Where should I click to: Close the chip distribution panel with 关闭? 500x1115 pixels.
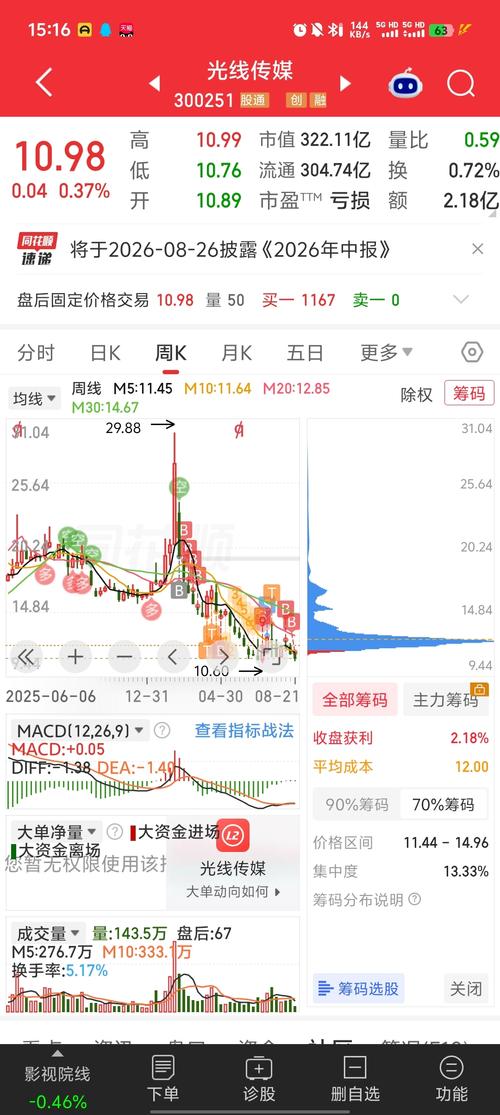(467, 988)
